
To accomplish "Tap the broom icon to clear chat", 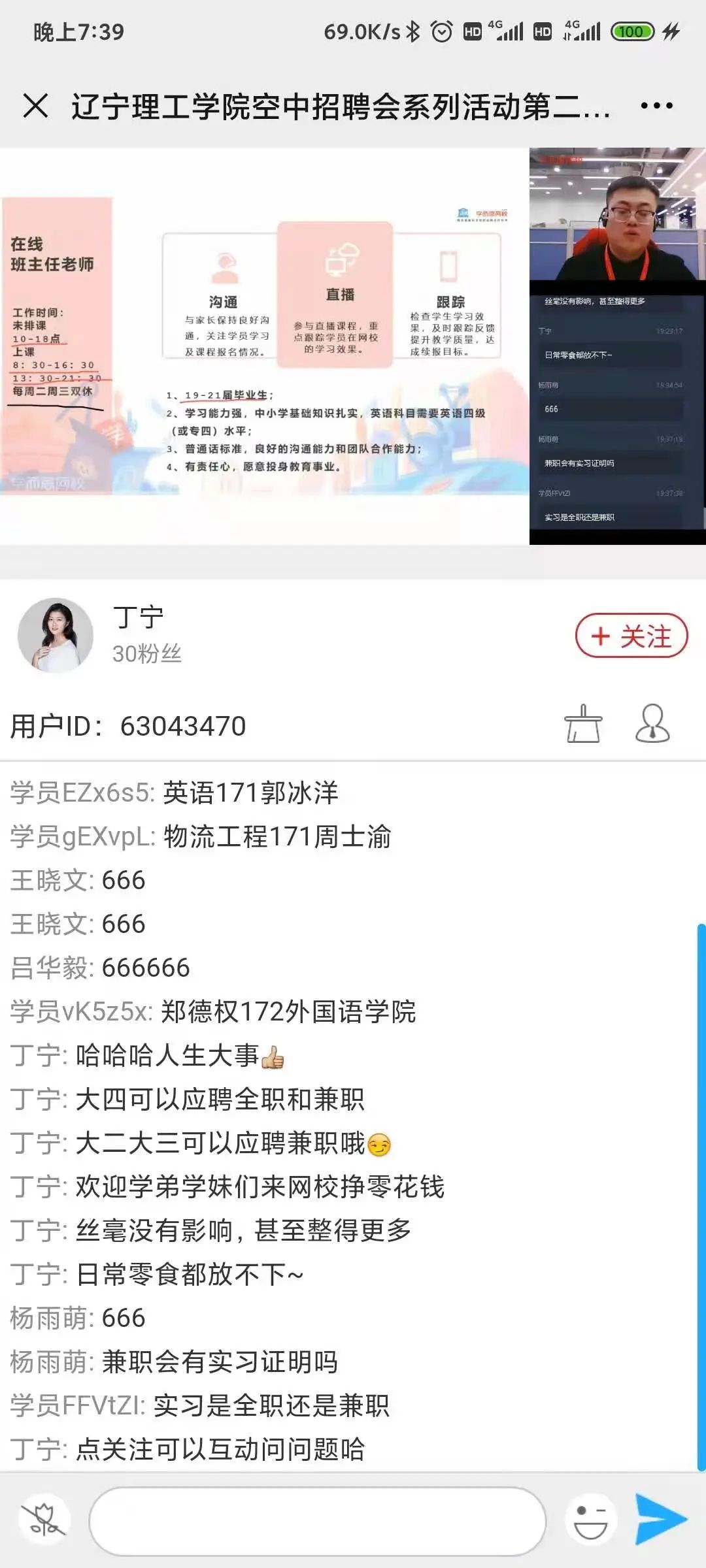I will point(583,724).
